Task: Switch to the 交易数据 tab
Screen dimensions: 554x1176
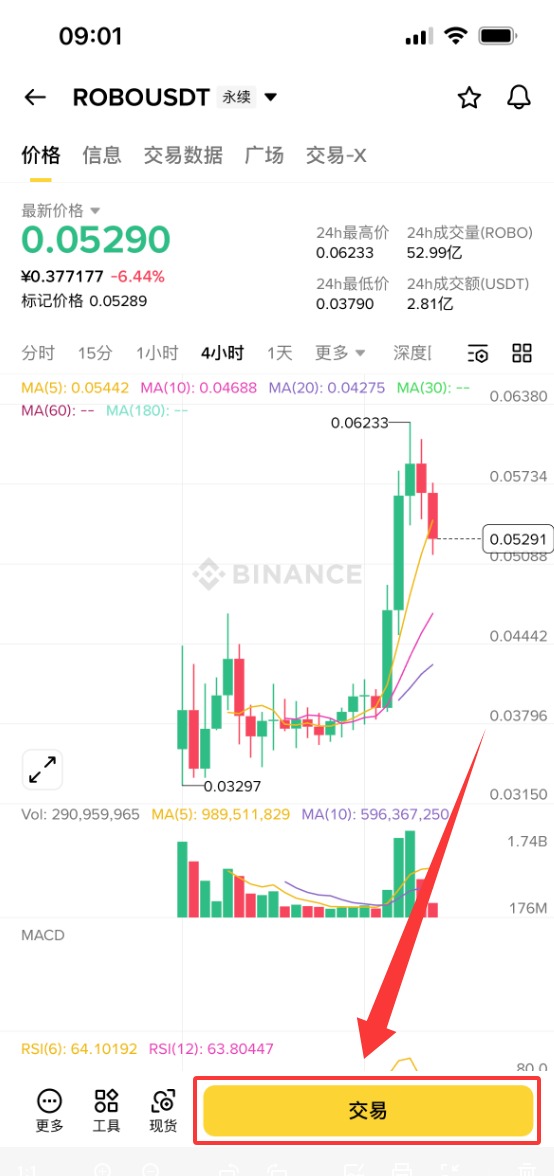Action: pyautogui.click(x=183, y=155)
